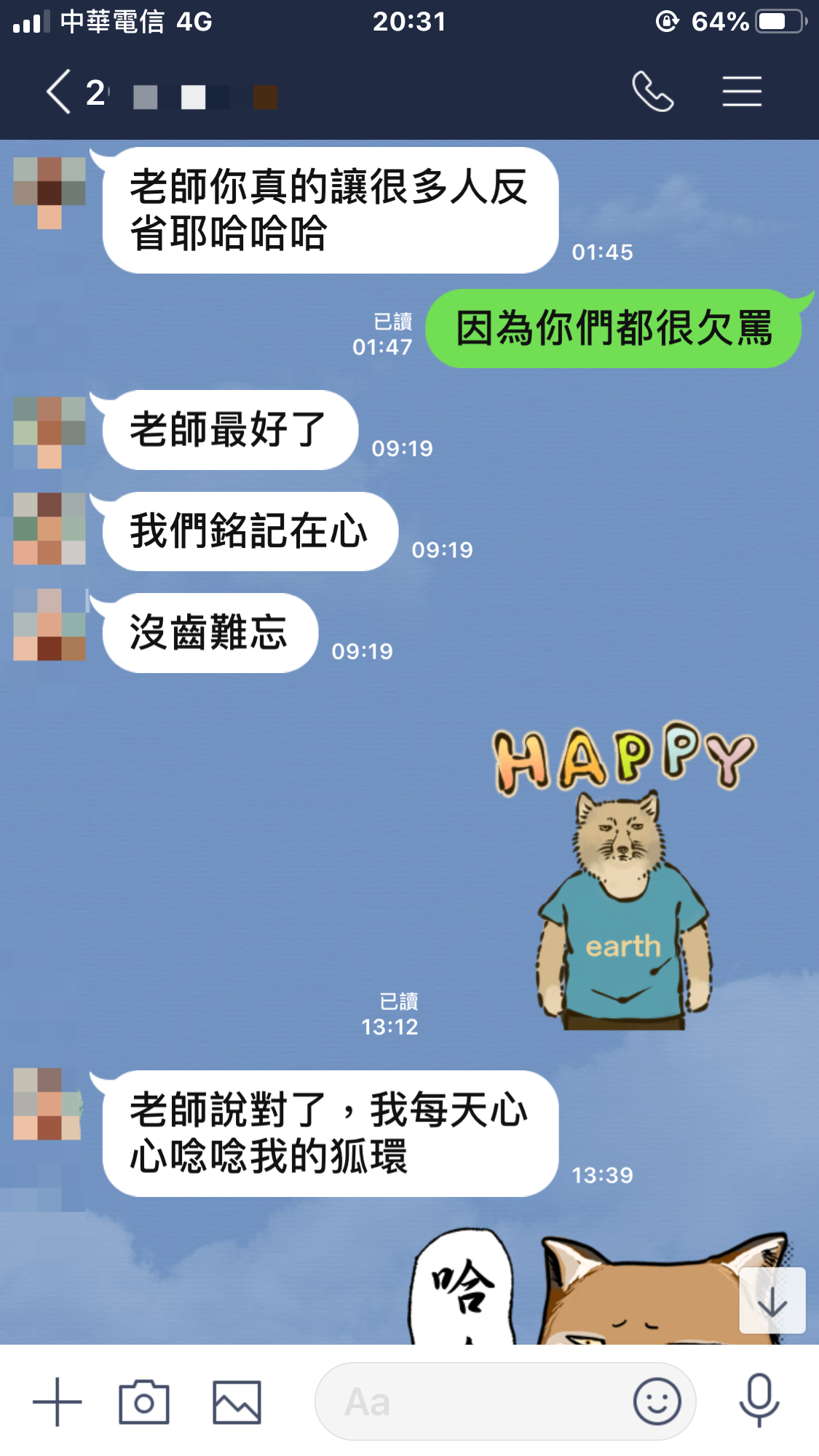
Task: Jump to the latest message with the down arrow
Action: (772, 1301)
